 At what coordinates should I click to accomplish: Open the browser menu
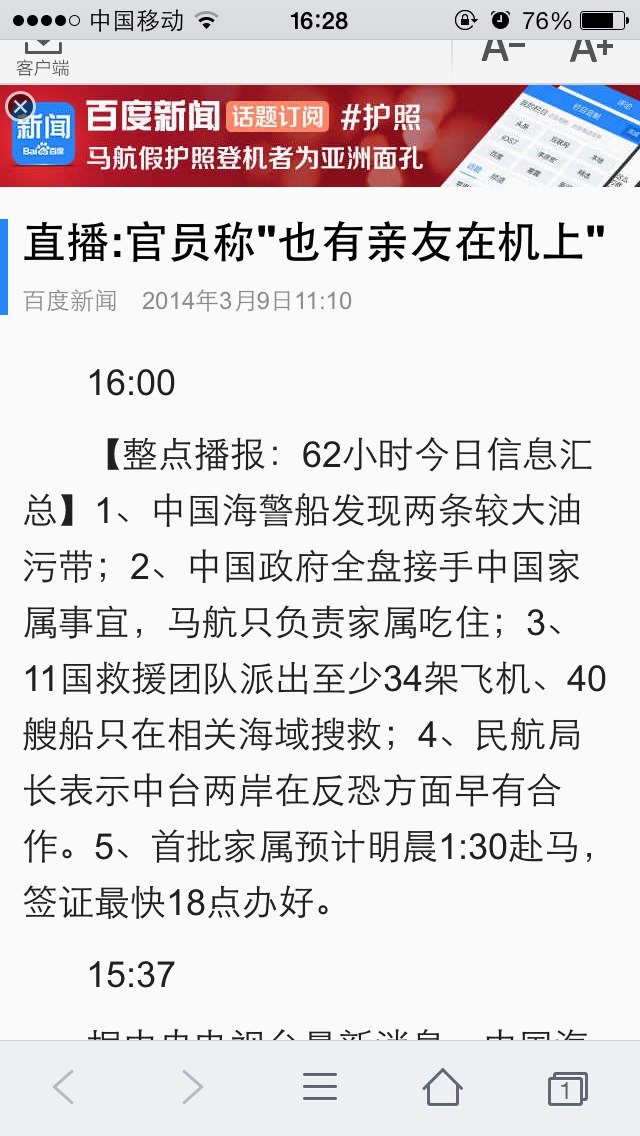pos(320,1087)
